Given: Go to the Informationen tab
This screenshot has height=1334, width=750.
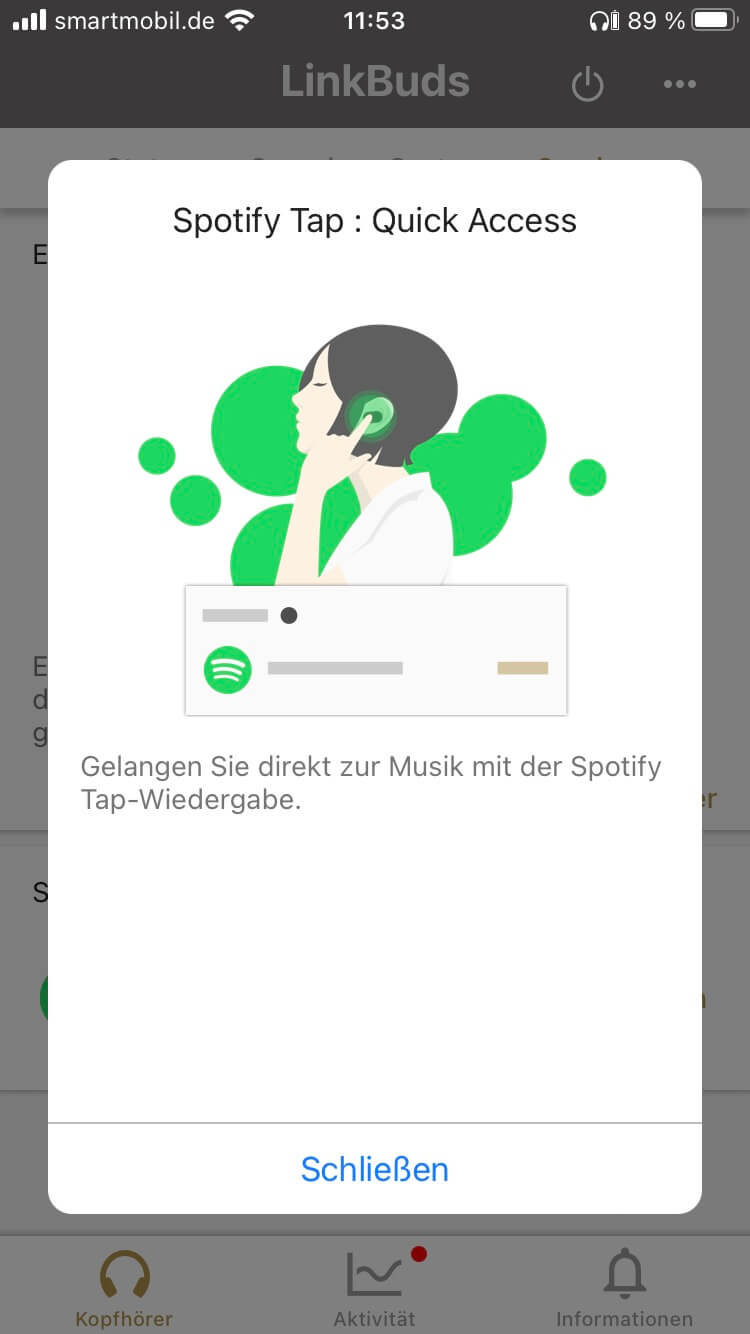Looking at the screenshot, I should [625, 1288].
